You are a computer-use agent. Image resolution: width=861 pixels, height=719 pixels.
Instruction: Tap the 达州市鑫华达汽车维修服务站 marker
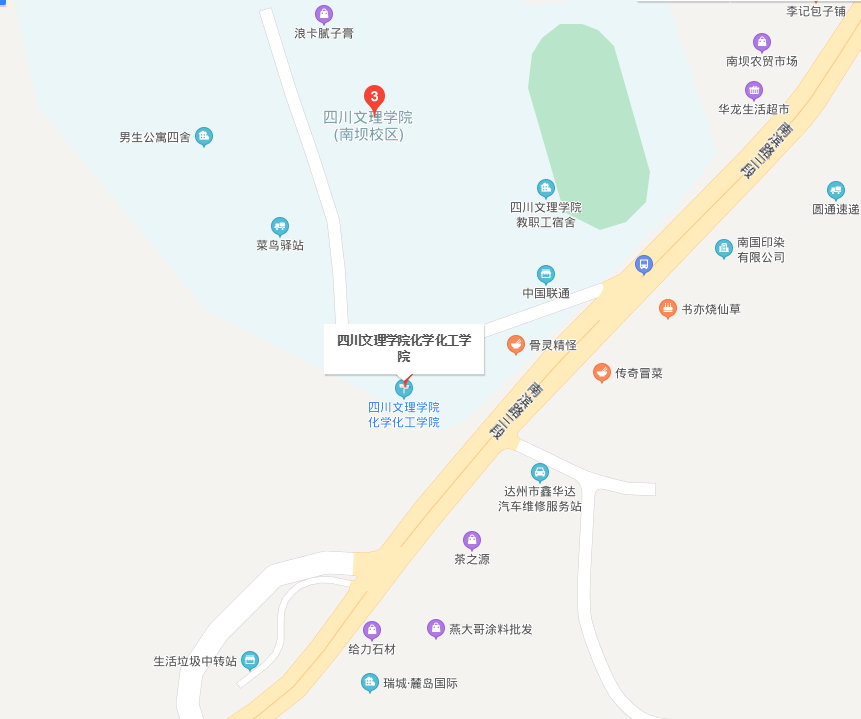point(540,473)
